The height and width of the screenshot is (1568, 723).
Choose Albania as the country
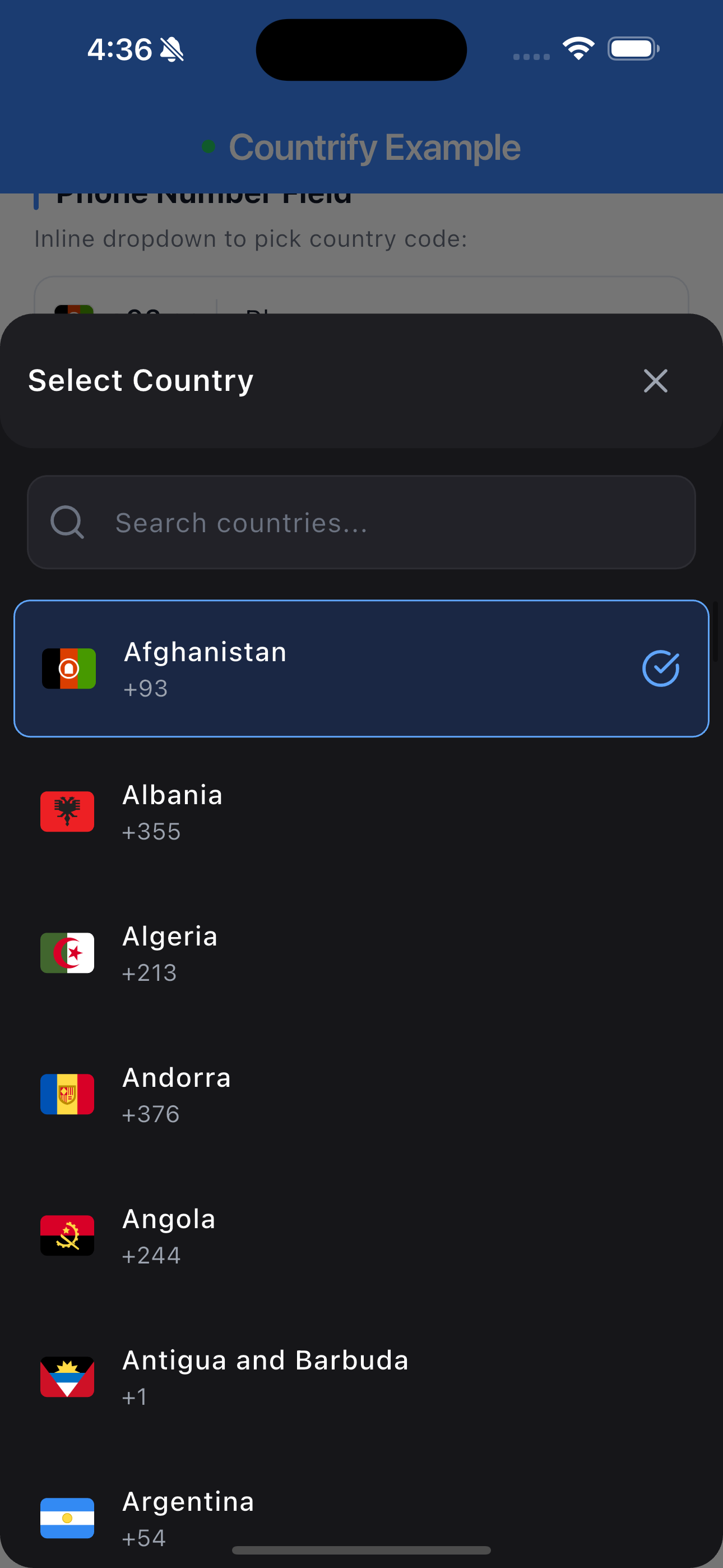pos(361,811)
